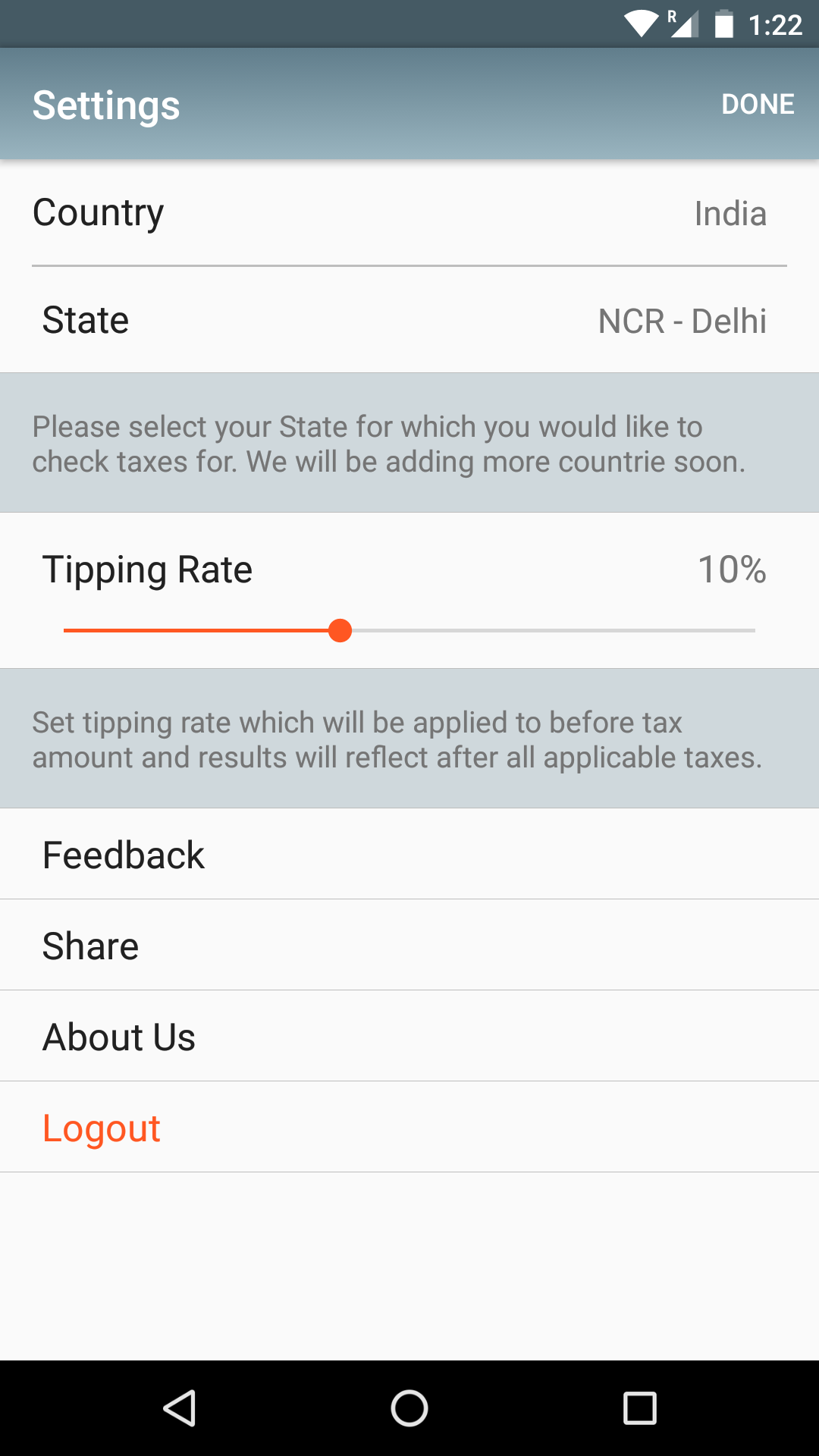Viewport: 819px width, 1456px height.
Task: Tap DONE to save settings
Action: click(x=758, y=104)
